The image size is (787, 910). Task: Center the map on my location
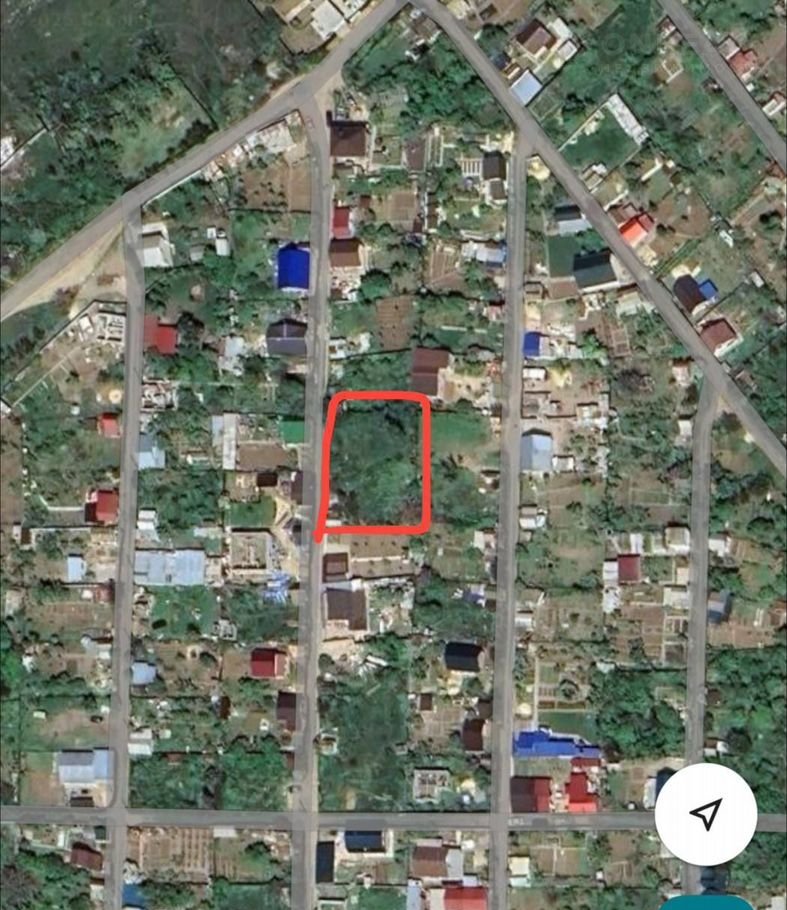706,814
